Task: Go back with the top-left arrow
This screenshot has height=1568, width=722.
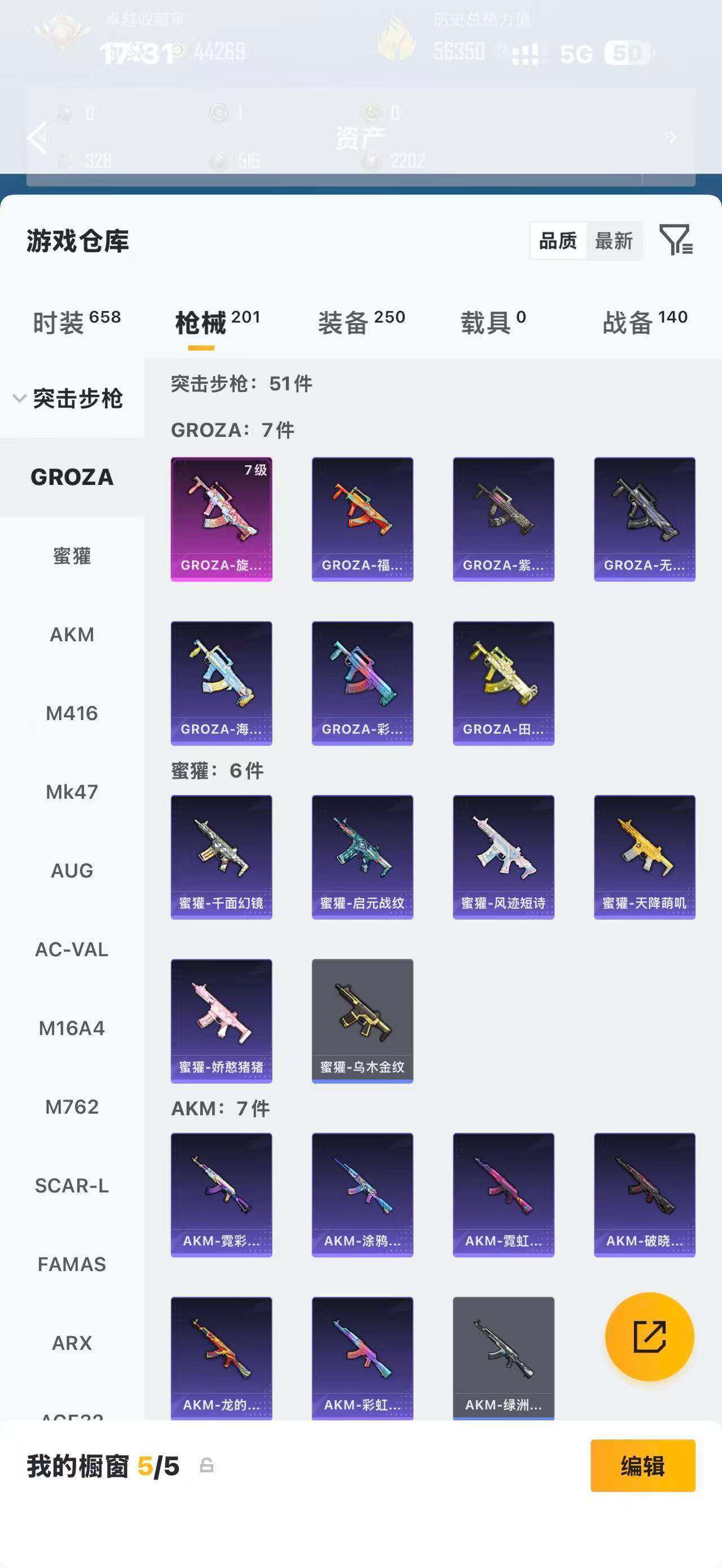Action: [38, 137]
